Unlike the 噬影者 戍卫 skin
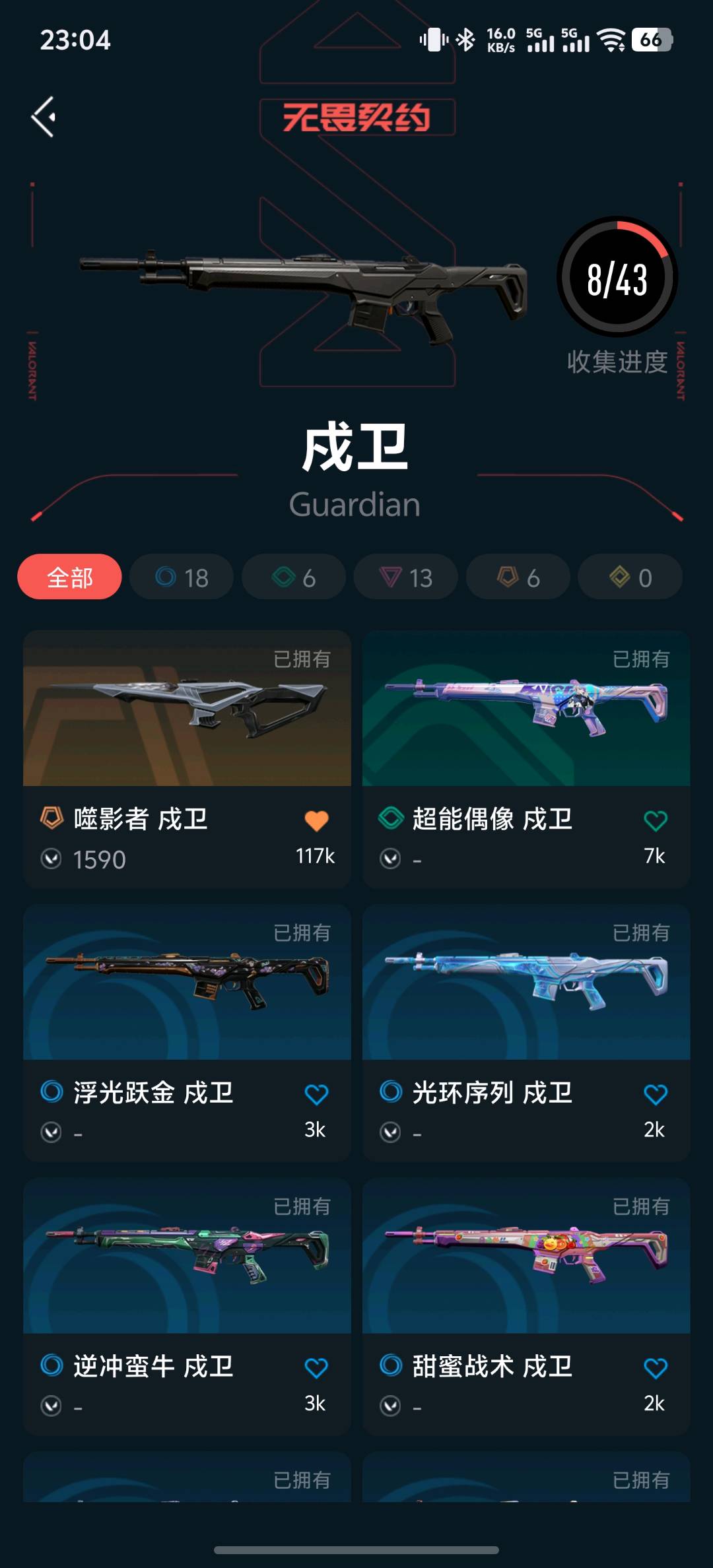 316,821
